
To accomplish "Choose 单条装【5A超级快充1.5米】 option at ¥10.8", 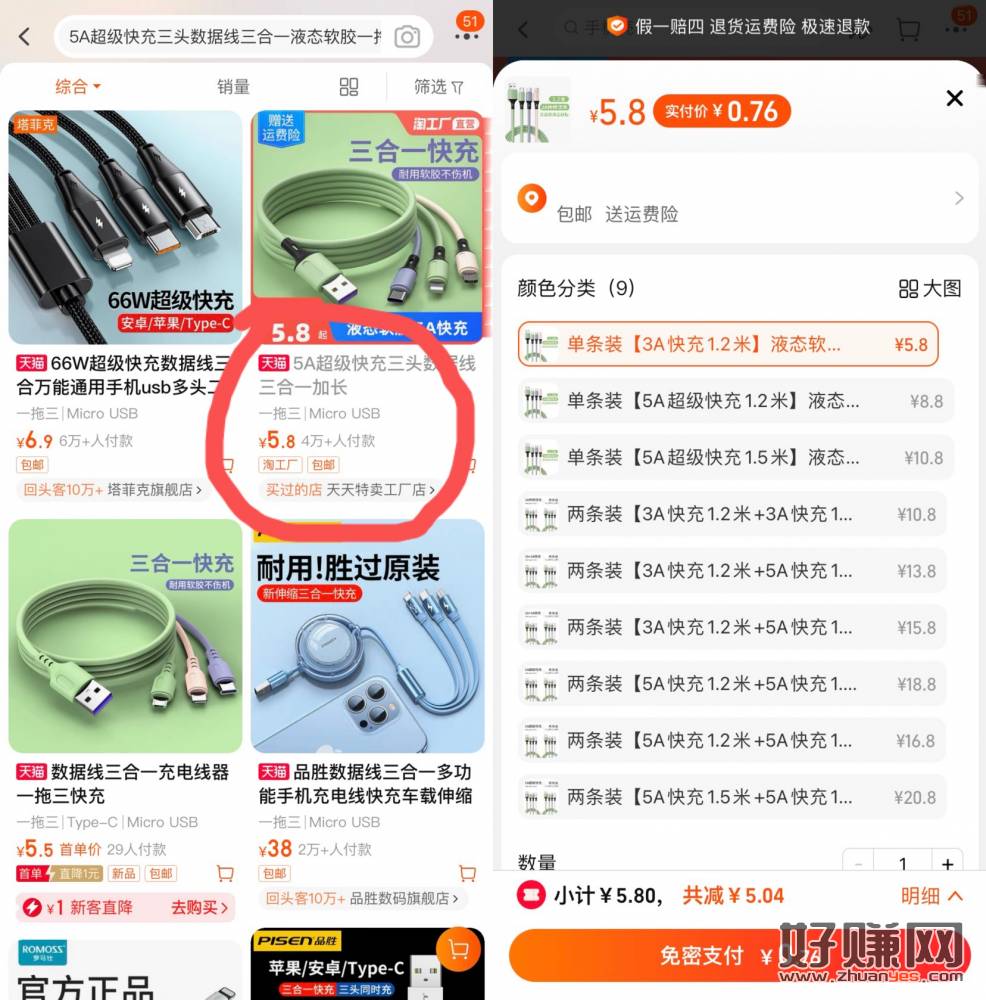I will (733, 457).
